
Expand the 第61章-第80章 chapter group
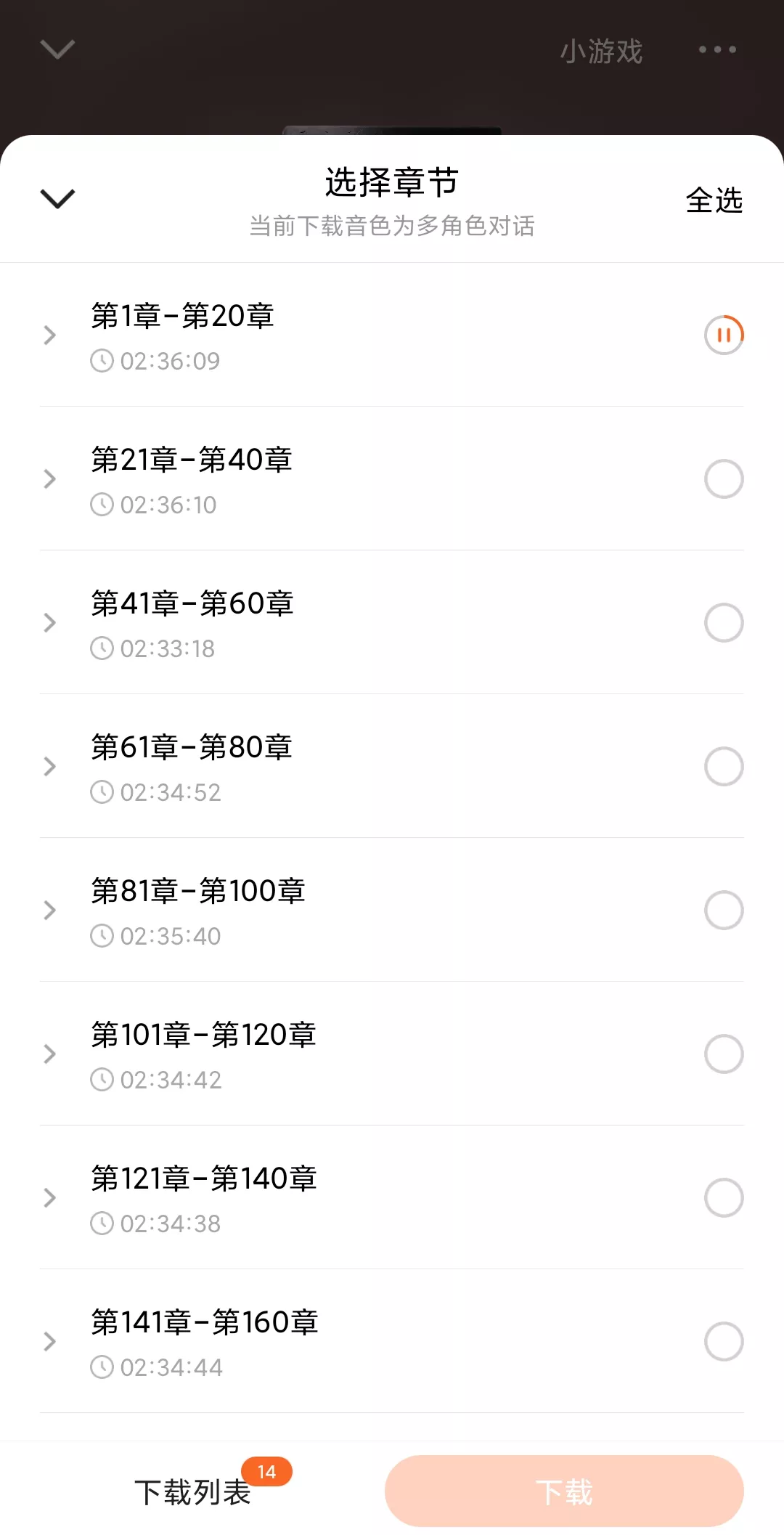(49, 766)
